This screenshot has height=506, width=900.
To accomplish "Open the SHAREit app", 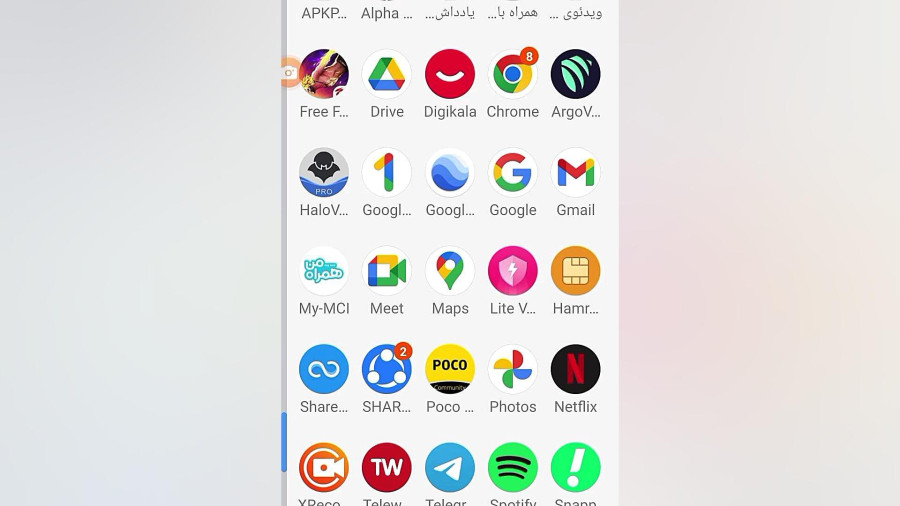I will 387,369.
